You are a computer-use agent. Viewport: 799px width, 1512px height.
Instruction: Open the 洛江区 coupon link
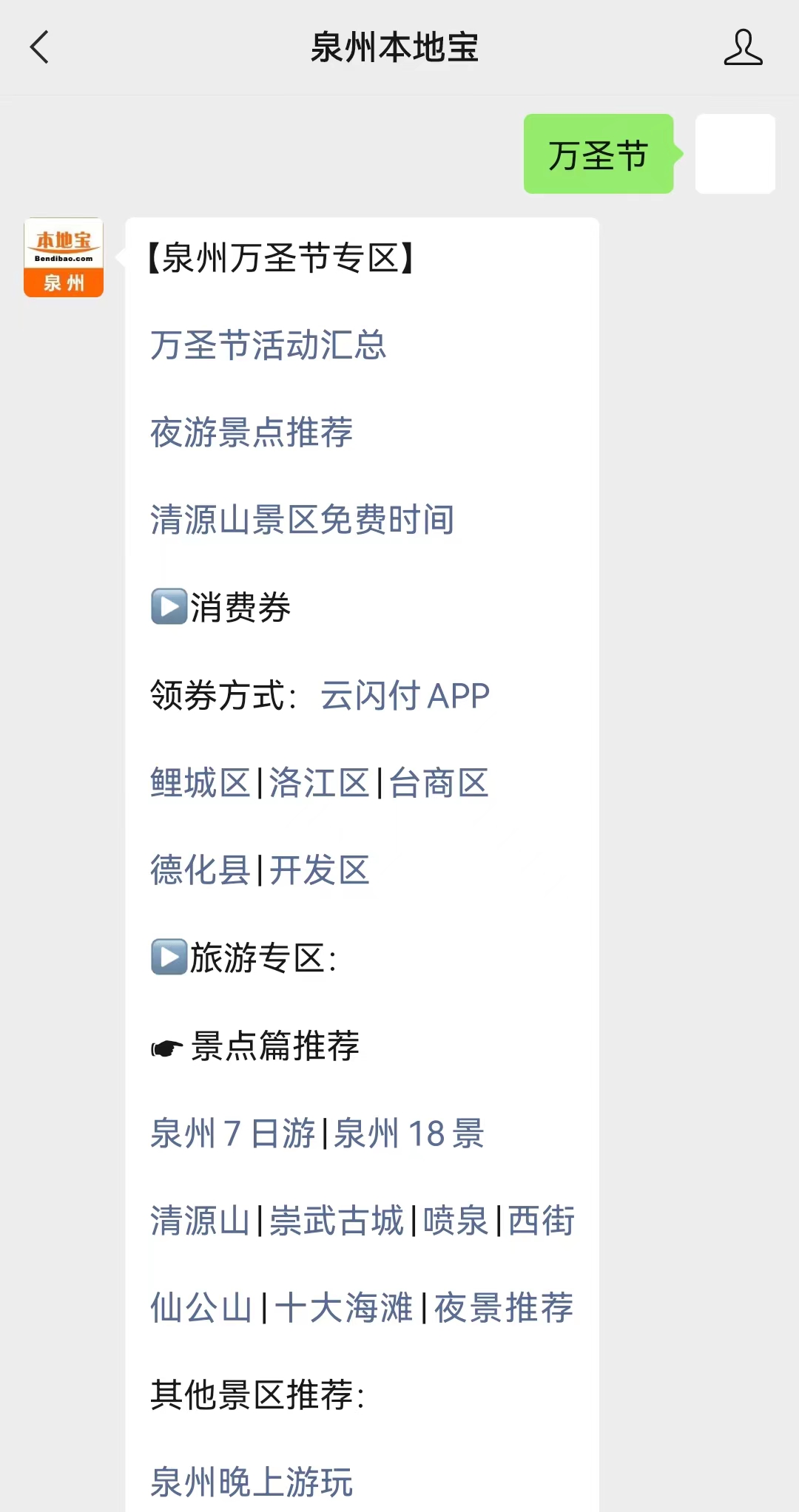click(320, 783)
